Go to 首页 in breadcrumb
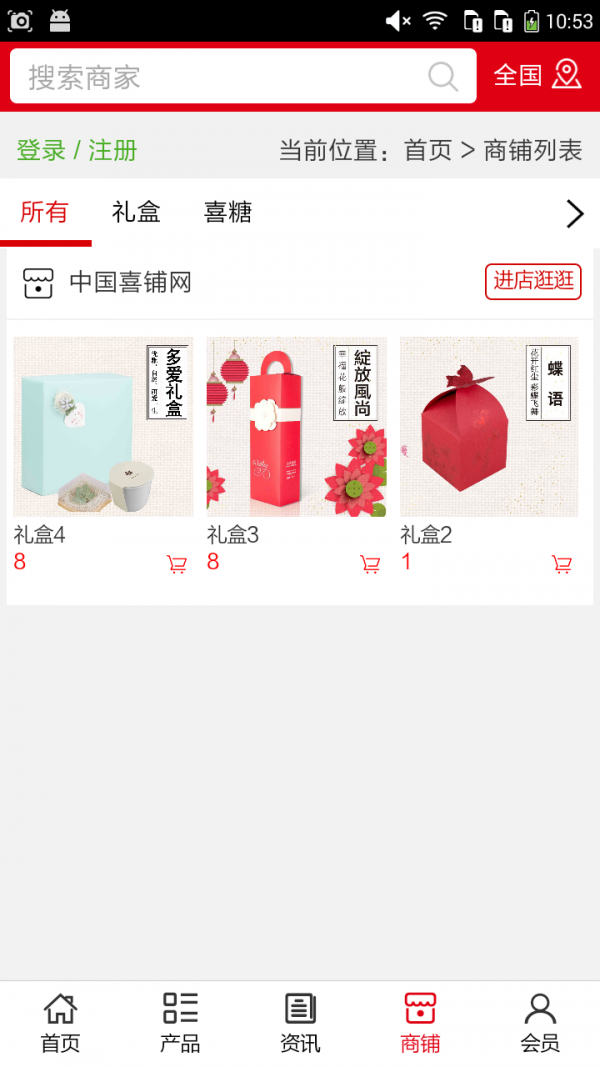The width and height of the screenshot is (600, 1067). point(428,151)
